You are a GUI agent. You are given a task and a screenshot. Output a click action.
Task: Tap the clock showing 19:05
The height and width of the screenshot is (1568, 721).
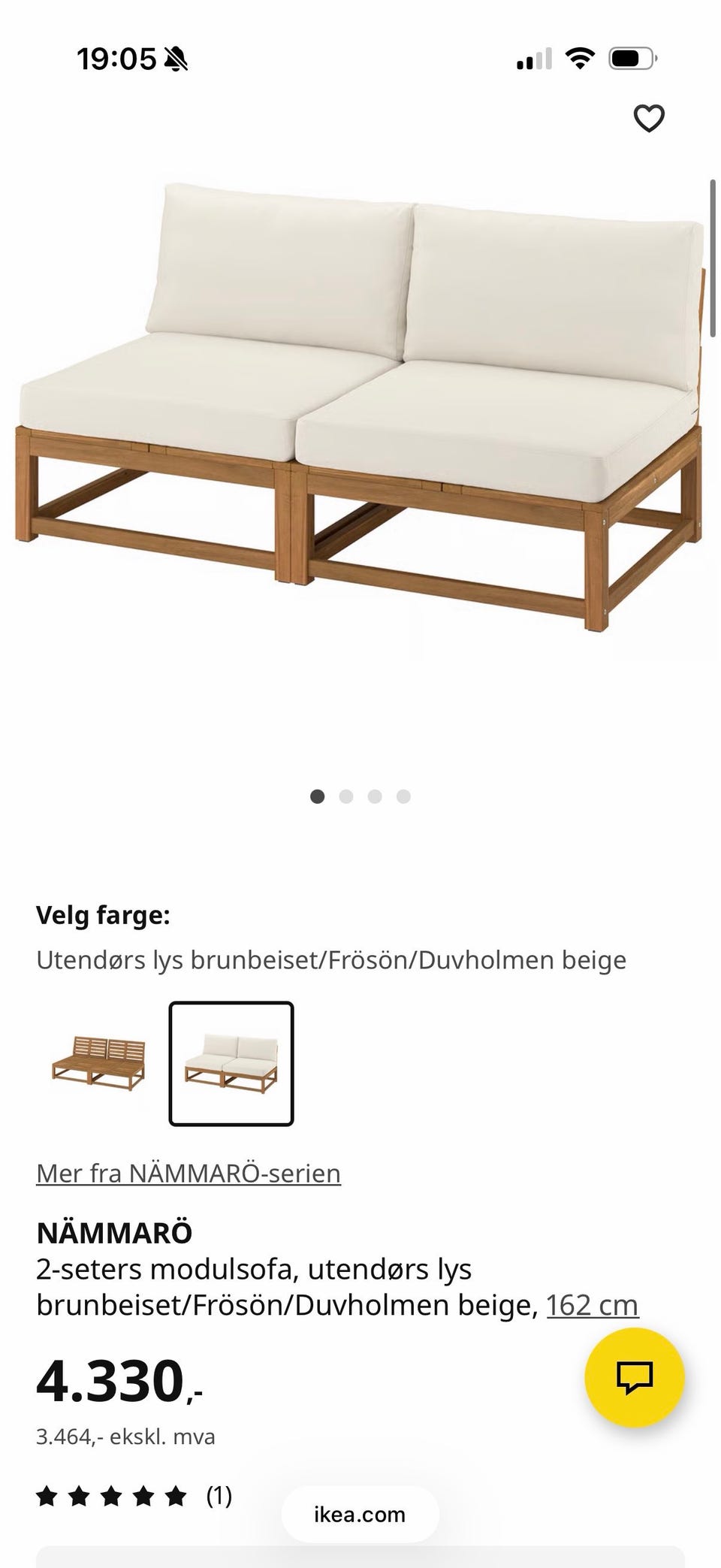pyautogui.click(x=118, y=56)
